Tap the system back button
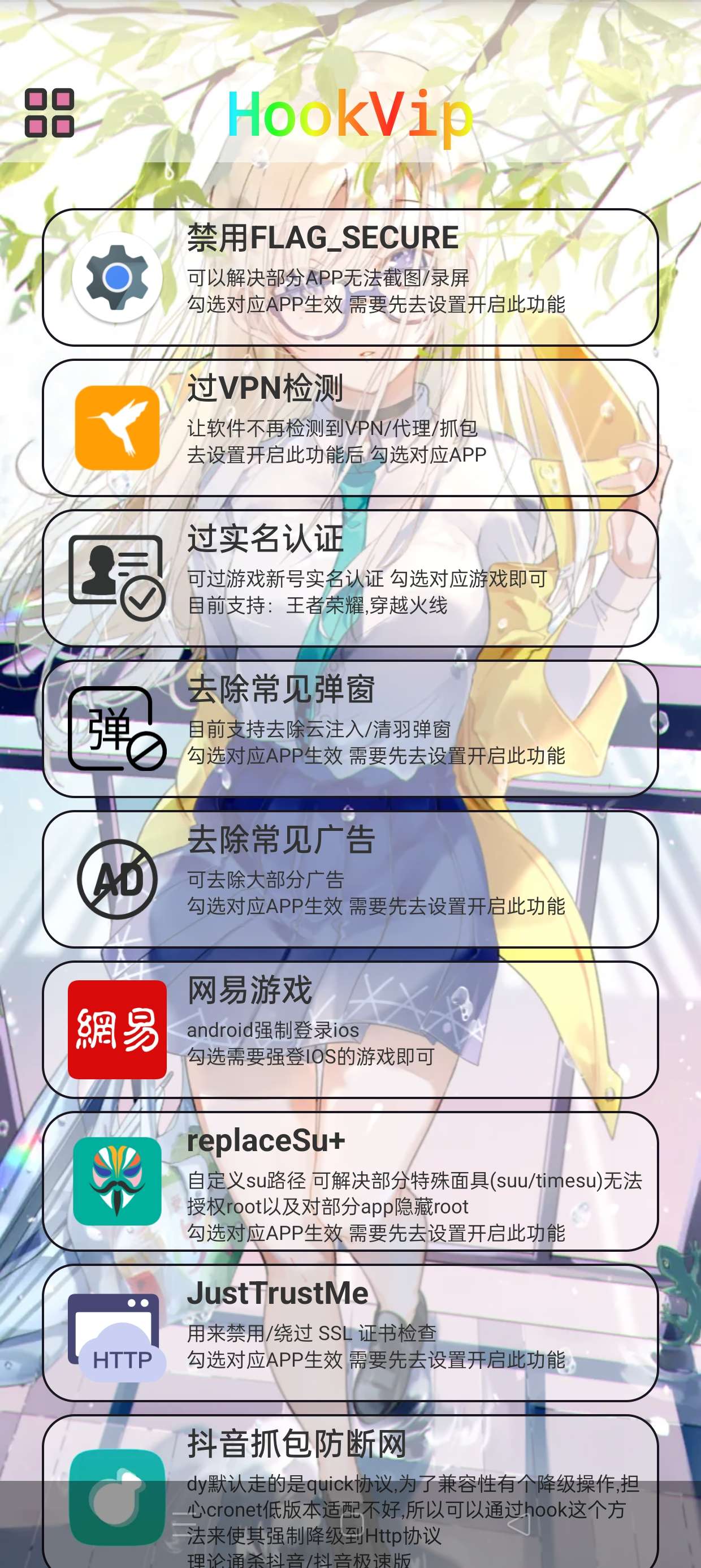The image size is (701, 1568). coord(518,1525)
